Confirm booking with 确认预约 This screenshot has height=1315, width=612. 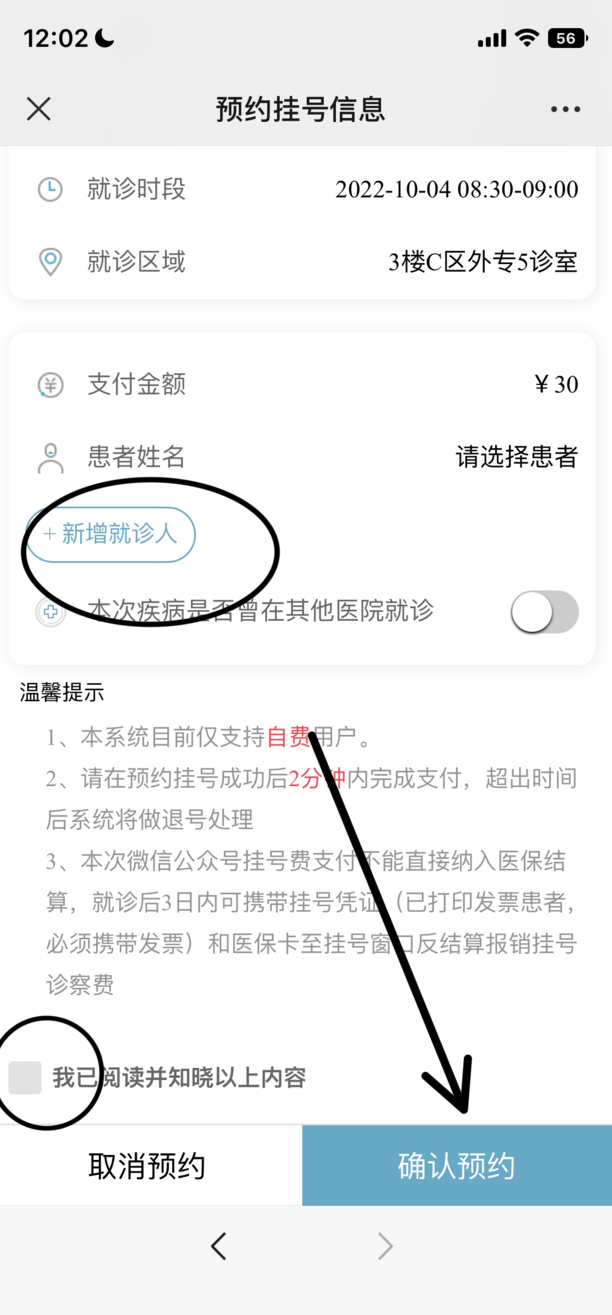456,1166
